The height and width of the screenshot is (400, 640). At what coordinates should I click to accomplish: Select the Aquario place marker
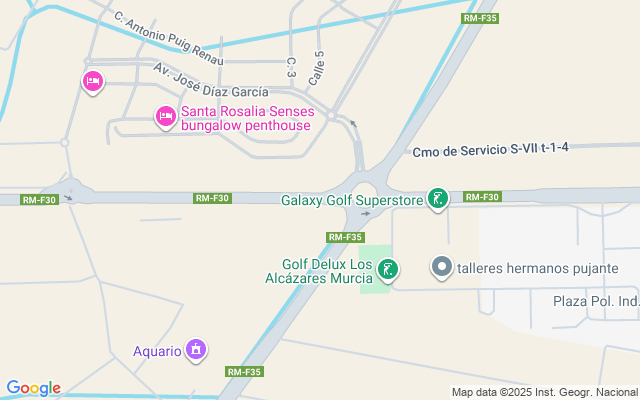[197, 350]
